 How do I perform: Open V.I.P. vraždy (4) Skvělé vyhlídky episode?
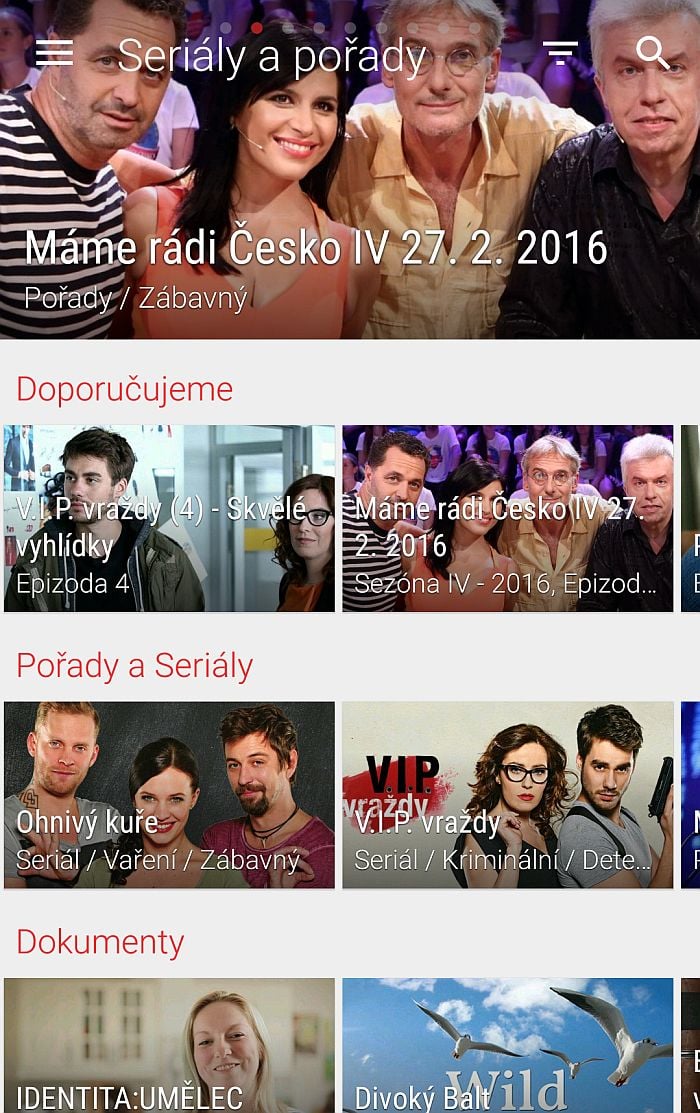(169, 518)
